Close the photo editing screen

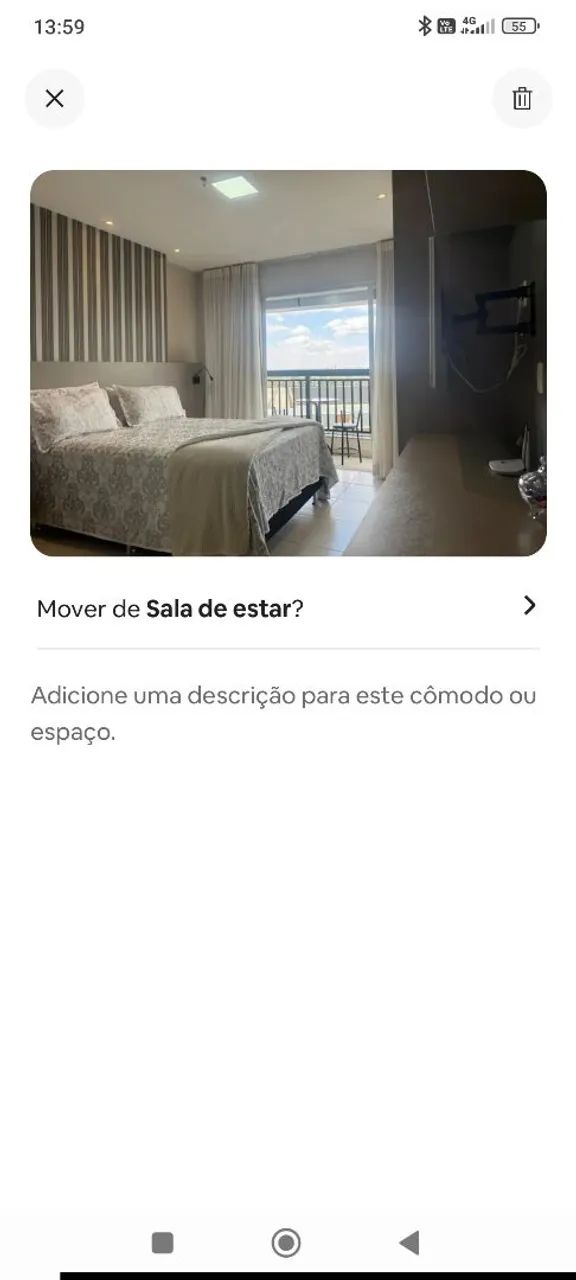[55, 98]
